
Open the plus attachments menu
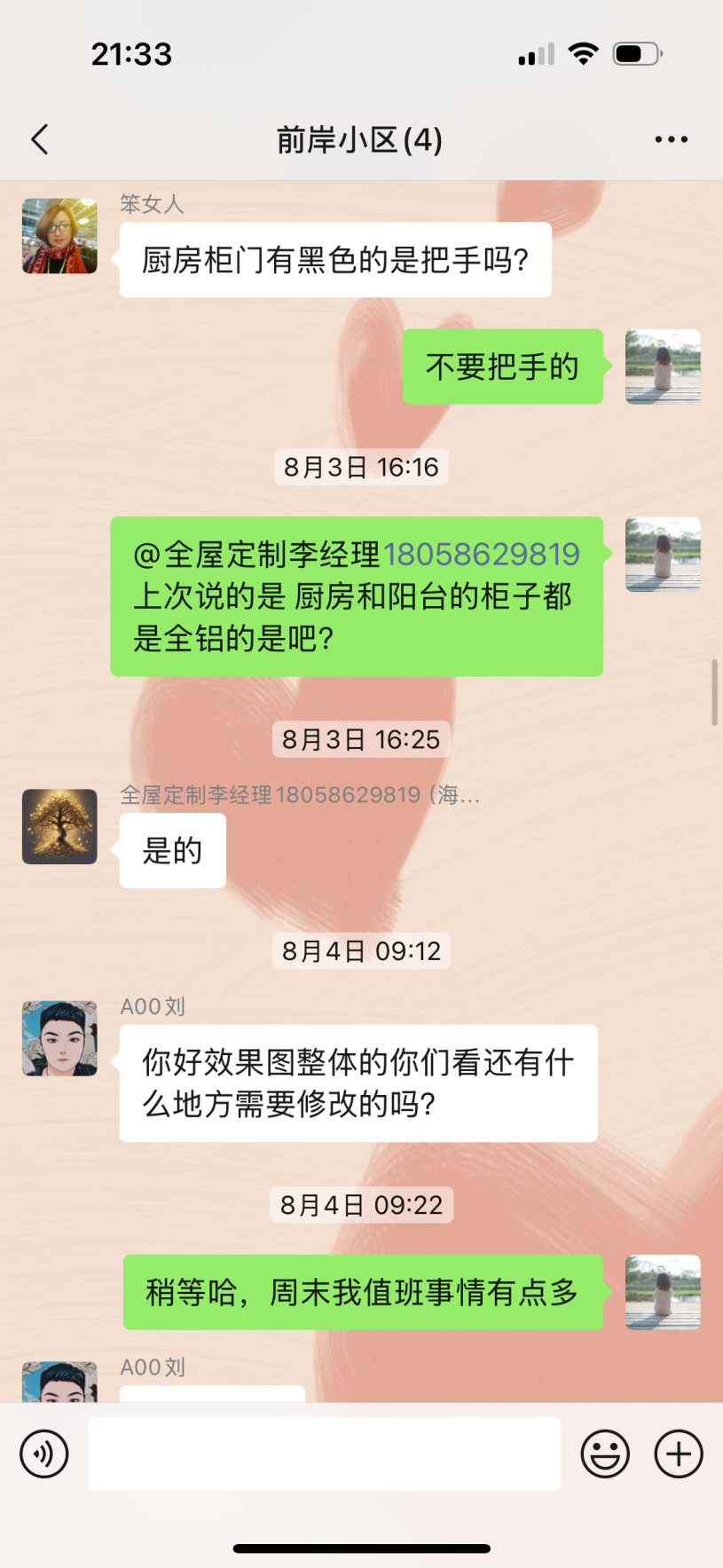pos(679,1454)
